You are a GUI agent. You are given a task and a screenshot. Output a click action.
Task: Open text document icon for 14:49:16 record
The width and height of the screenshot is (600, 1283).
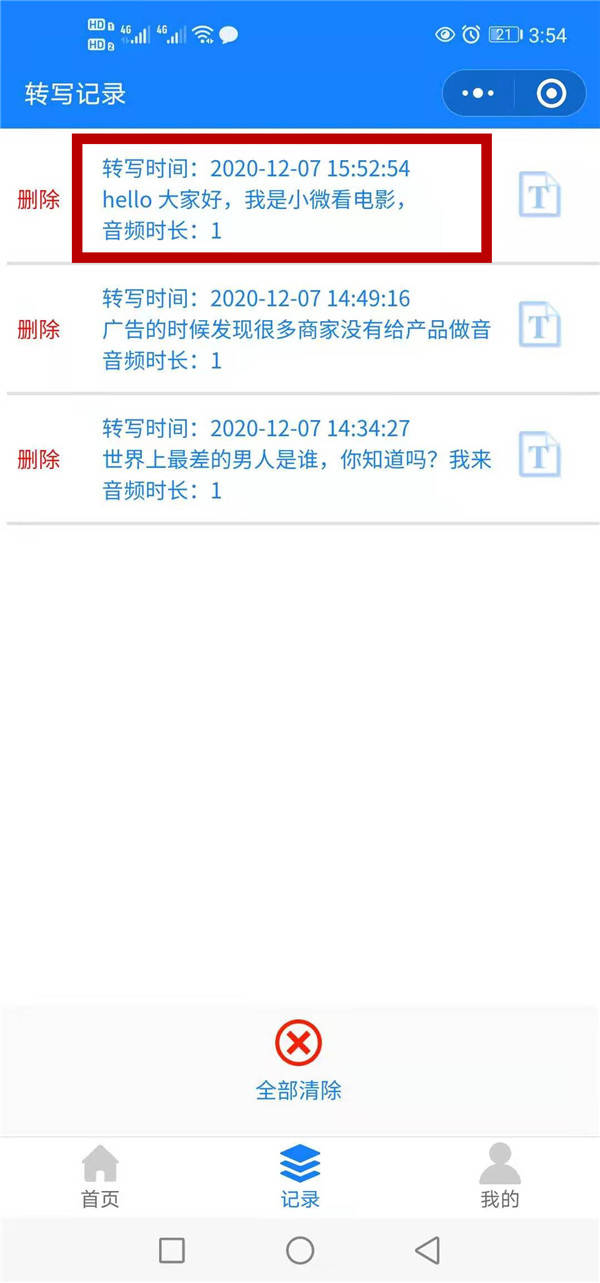click(539, 325)
